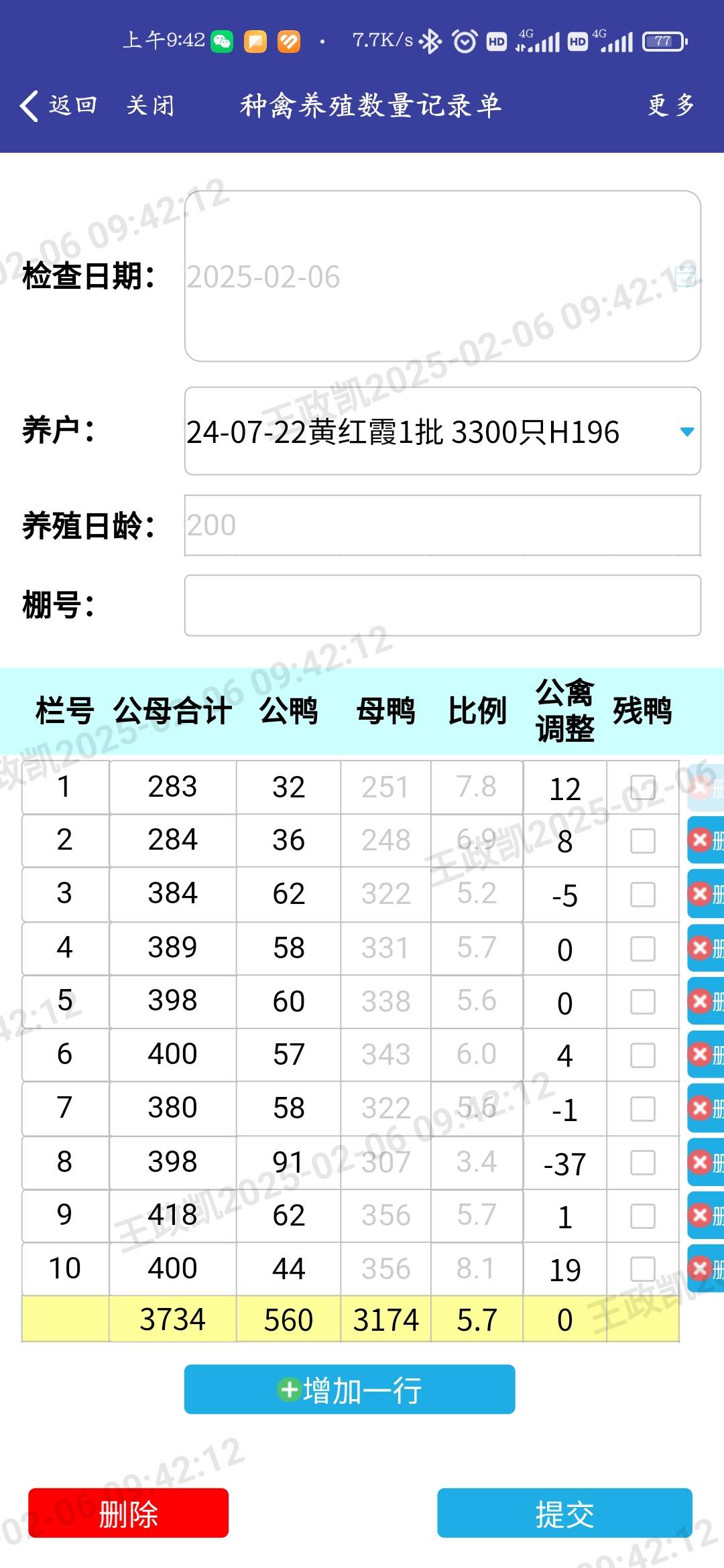Tap the 返回 back arrow

click(x=58, y=106)
